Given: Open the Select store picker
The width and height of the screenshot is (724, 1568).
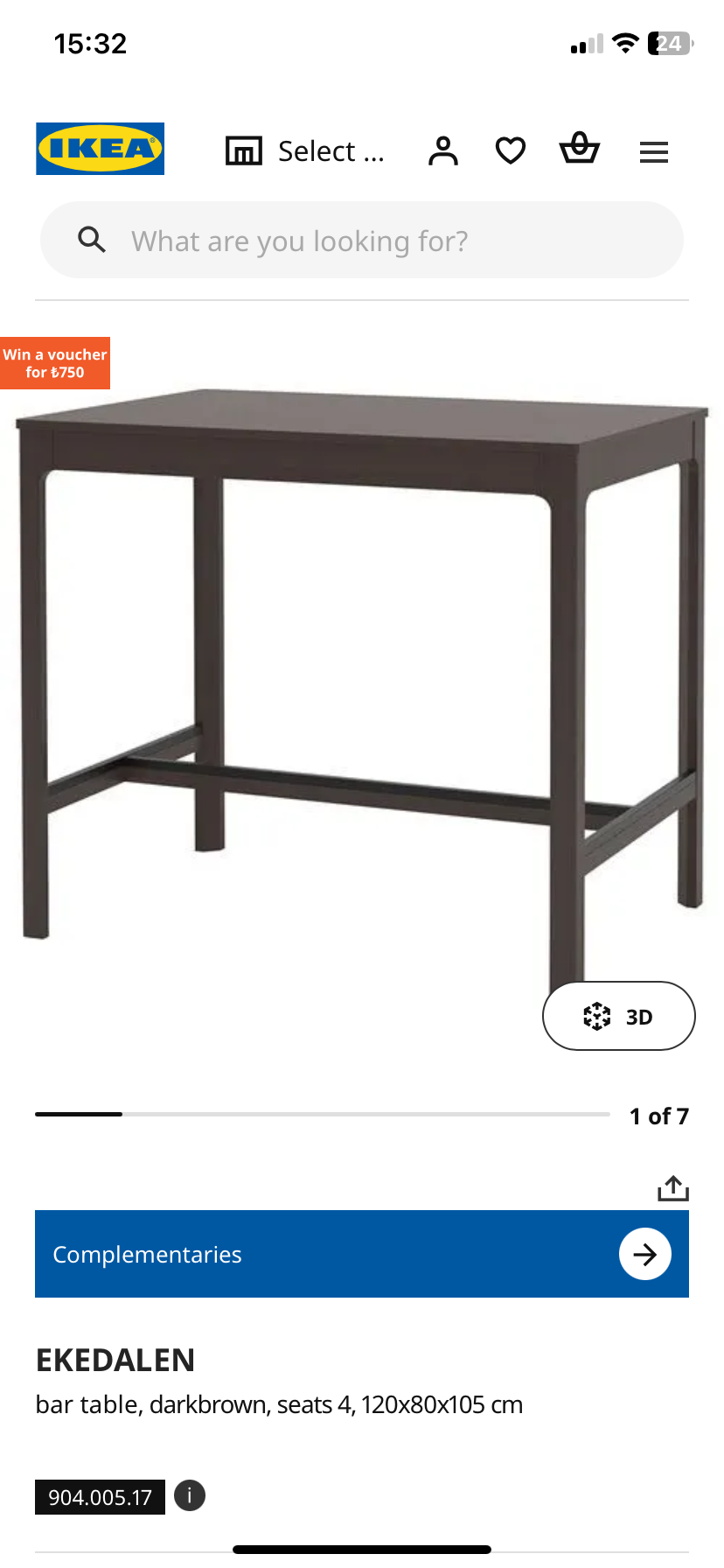Looking at the screenshot, I should 305,151.
